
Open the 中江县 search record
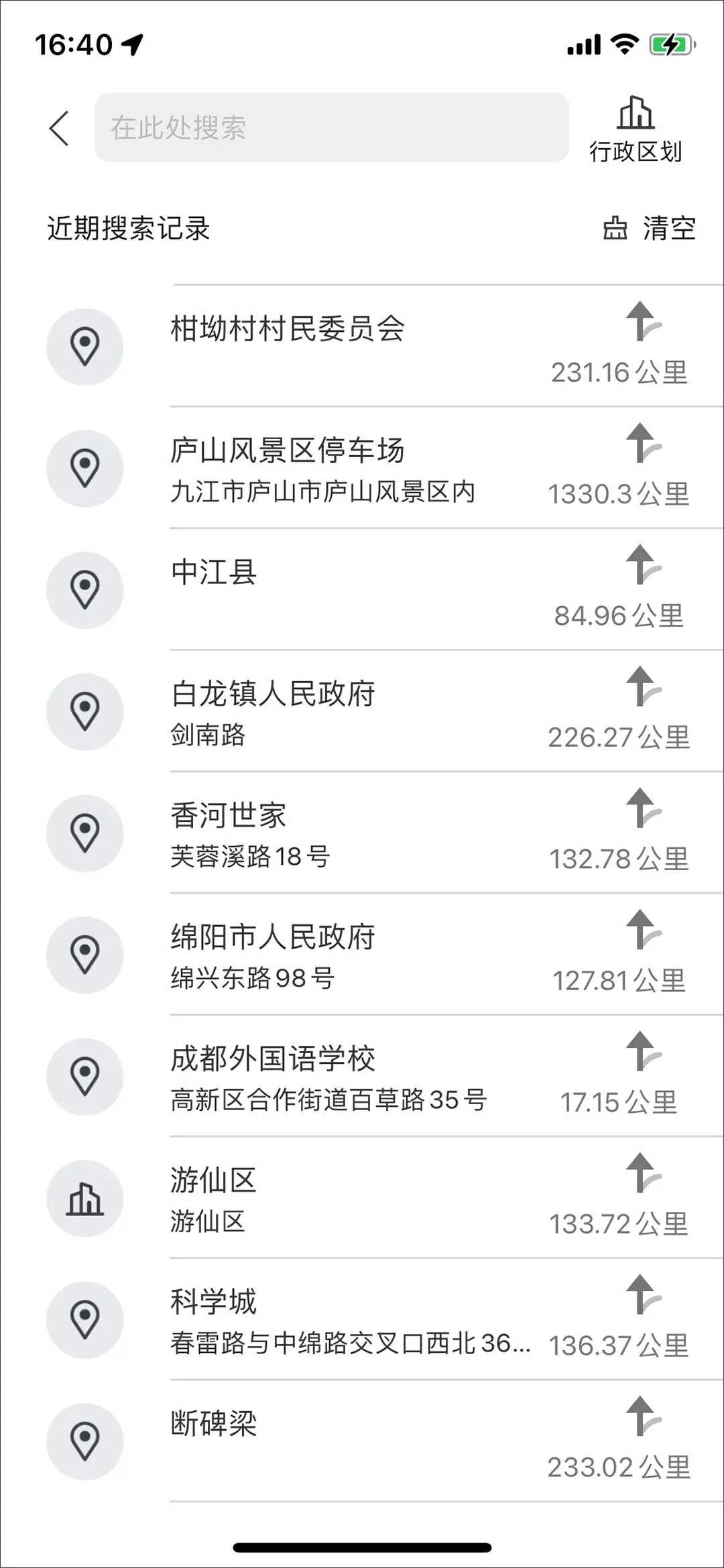(362, 590)
